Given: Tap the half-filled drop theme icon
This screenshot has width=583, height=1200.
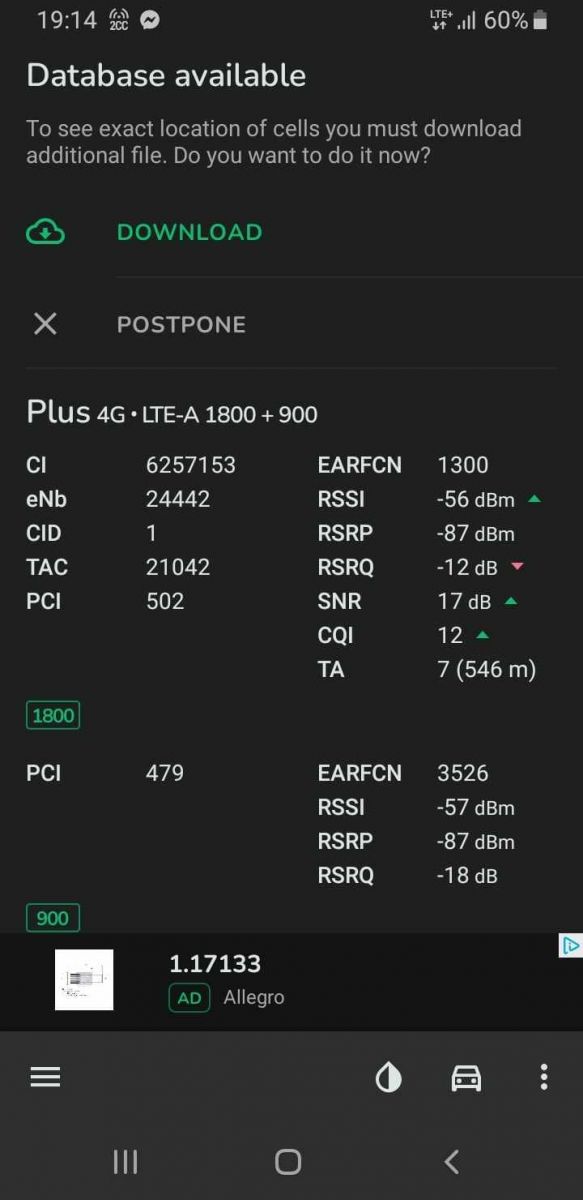Looking at the screenshot, I should 388,1077.
